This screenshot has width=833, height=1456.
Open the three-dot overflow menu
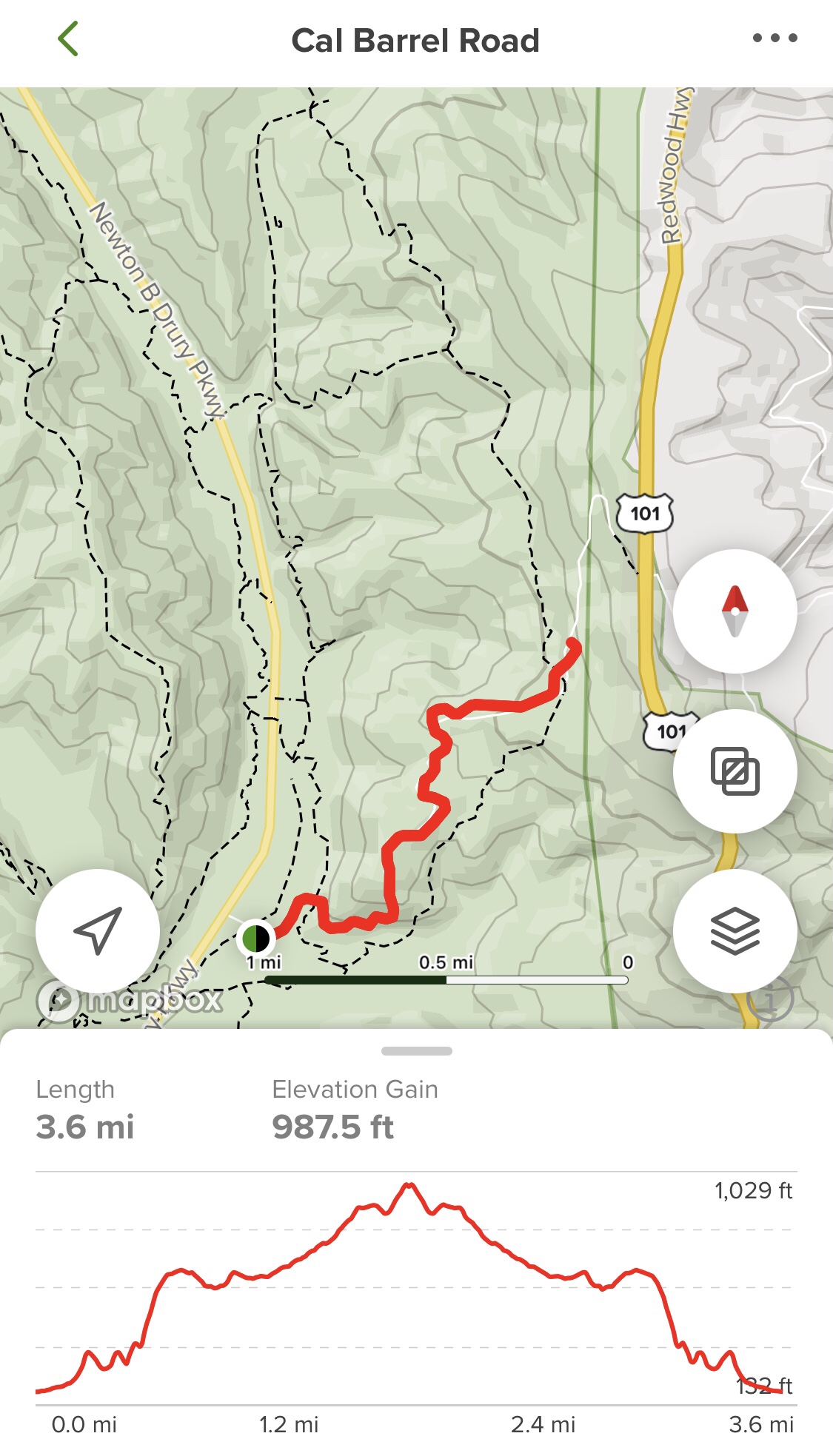click(775, 38)
